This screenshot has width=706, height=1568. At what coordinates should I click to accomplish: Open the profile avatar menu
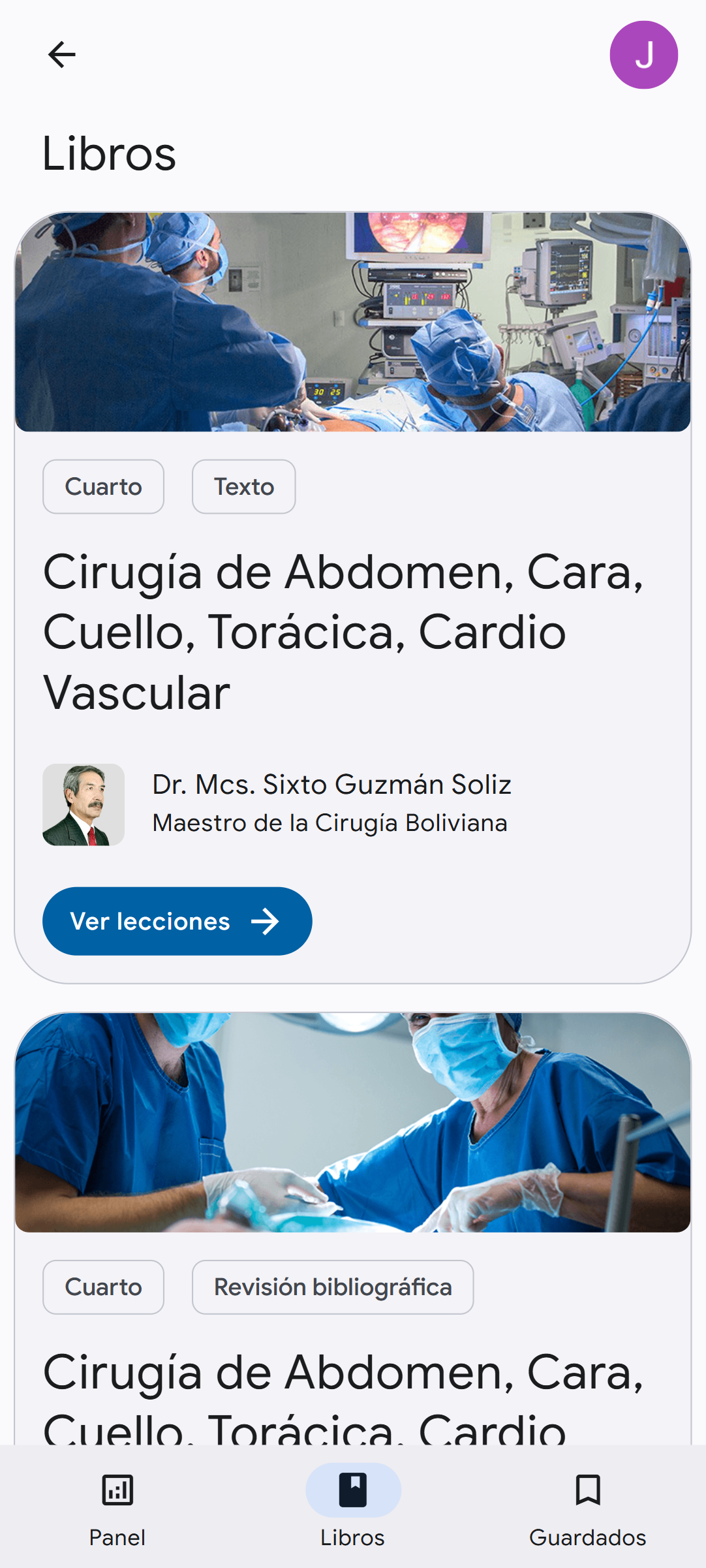click(x=644, y=54)
